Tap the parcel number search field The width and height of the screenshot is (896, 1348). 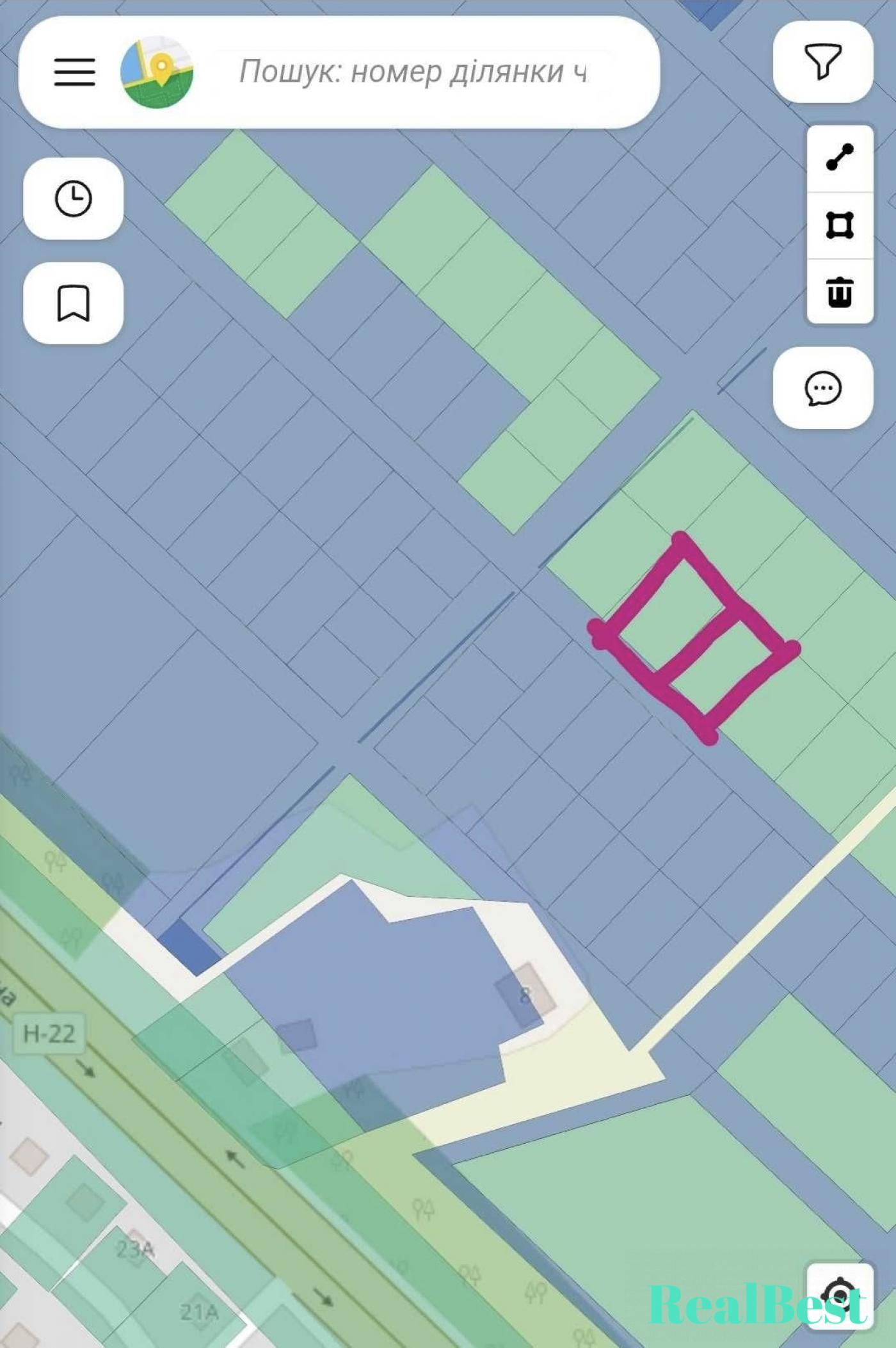coord(412,72)
